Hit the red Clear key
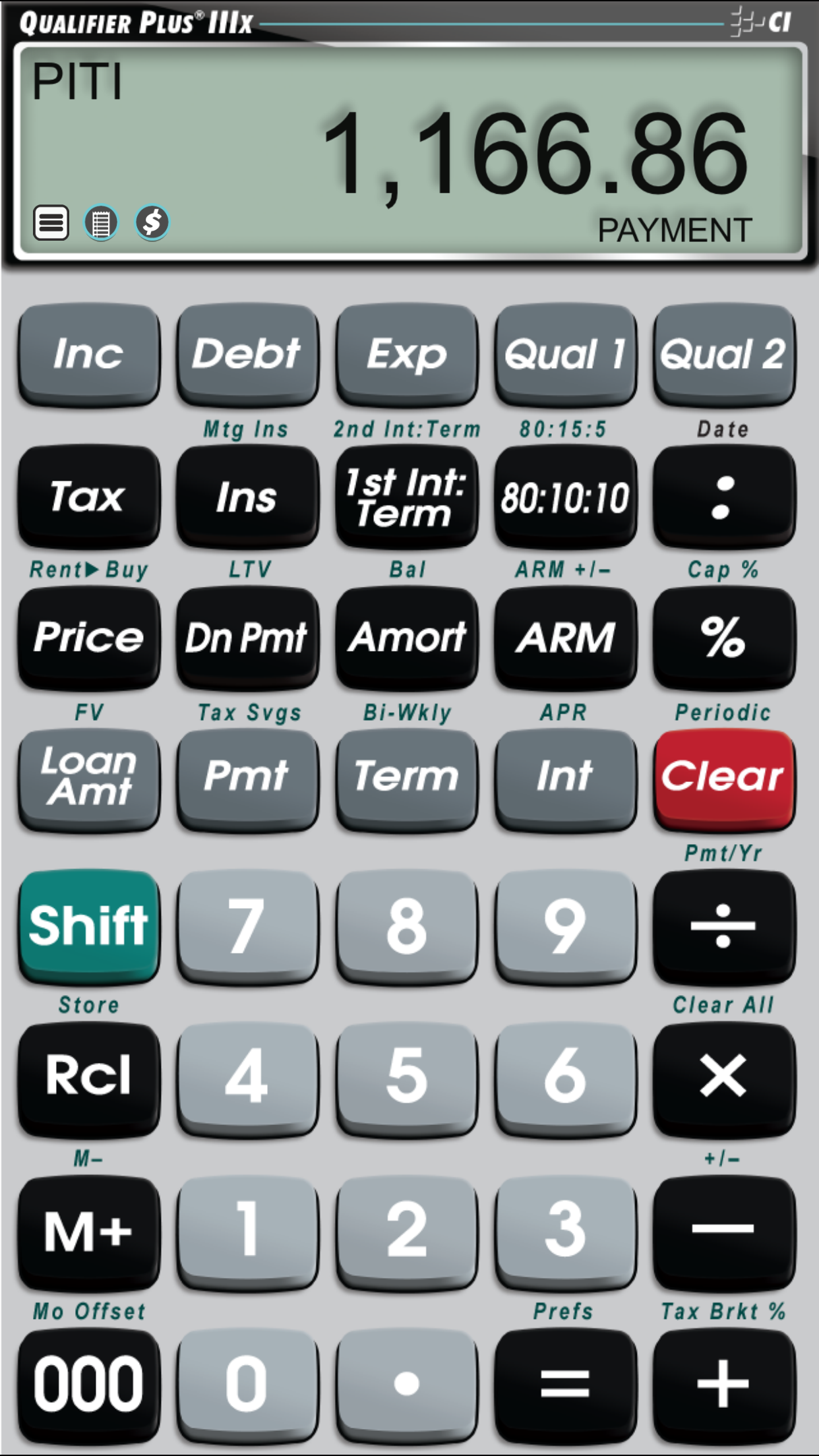 coord(724,779)
